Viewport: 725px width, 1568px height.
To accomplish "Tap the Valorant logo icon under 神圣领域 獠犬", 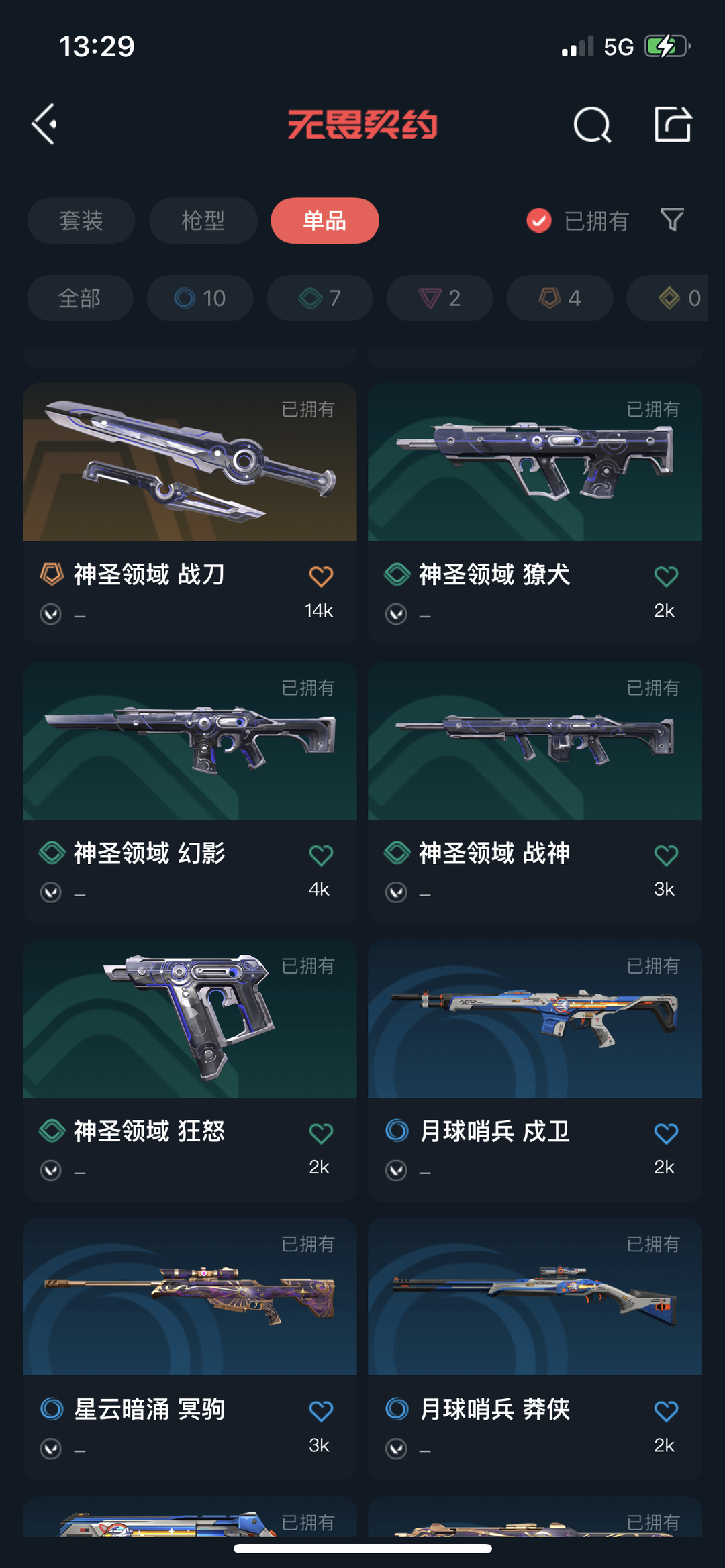I will [396, 612].
